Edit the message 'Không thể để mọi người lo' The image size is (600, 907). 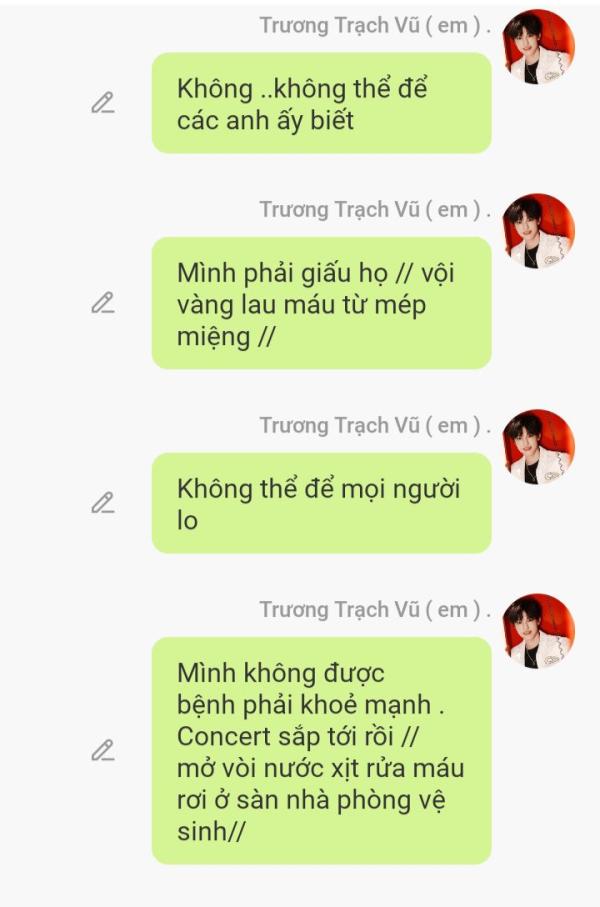click(x=102, y=503)
